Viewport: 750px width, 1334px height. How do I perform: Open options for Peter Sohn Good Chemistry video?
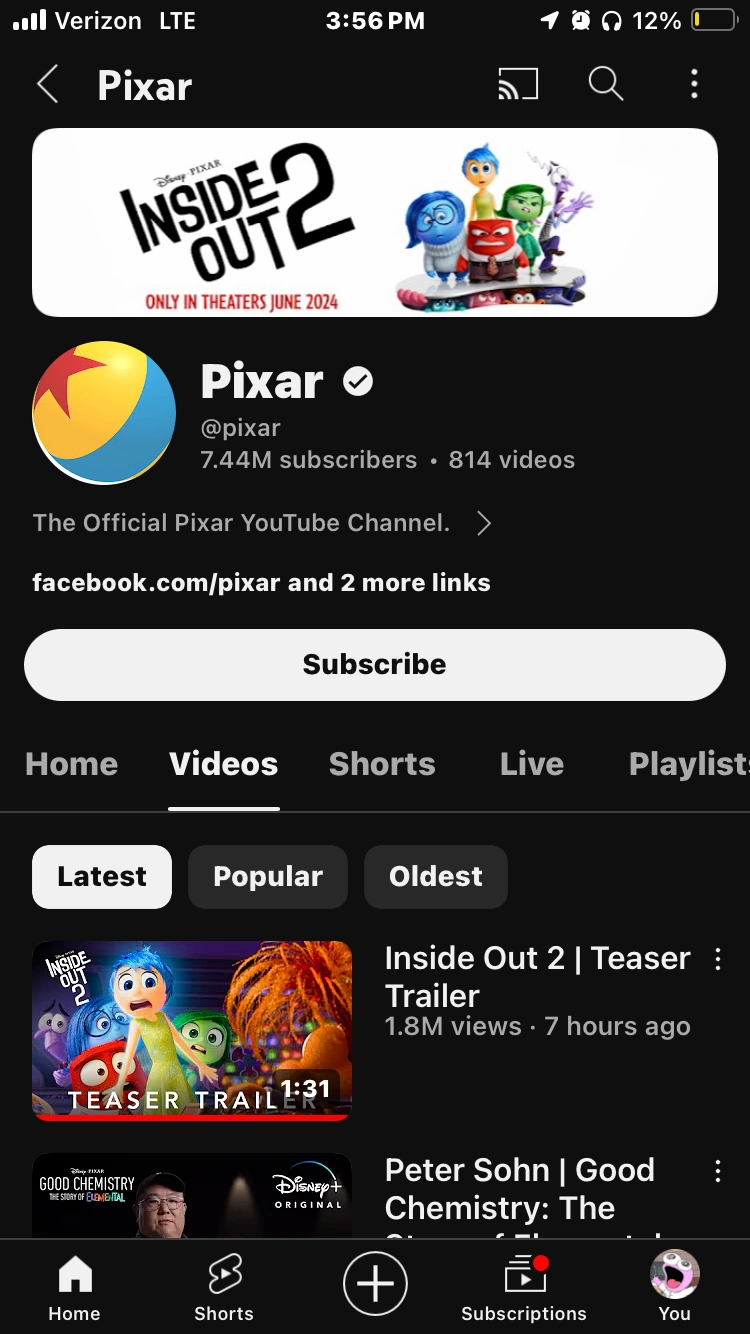pyautogui.click(x=717, y=1172)
